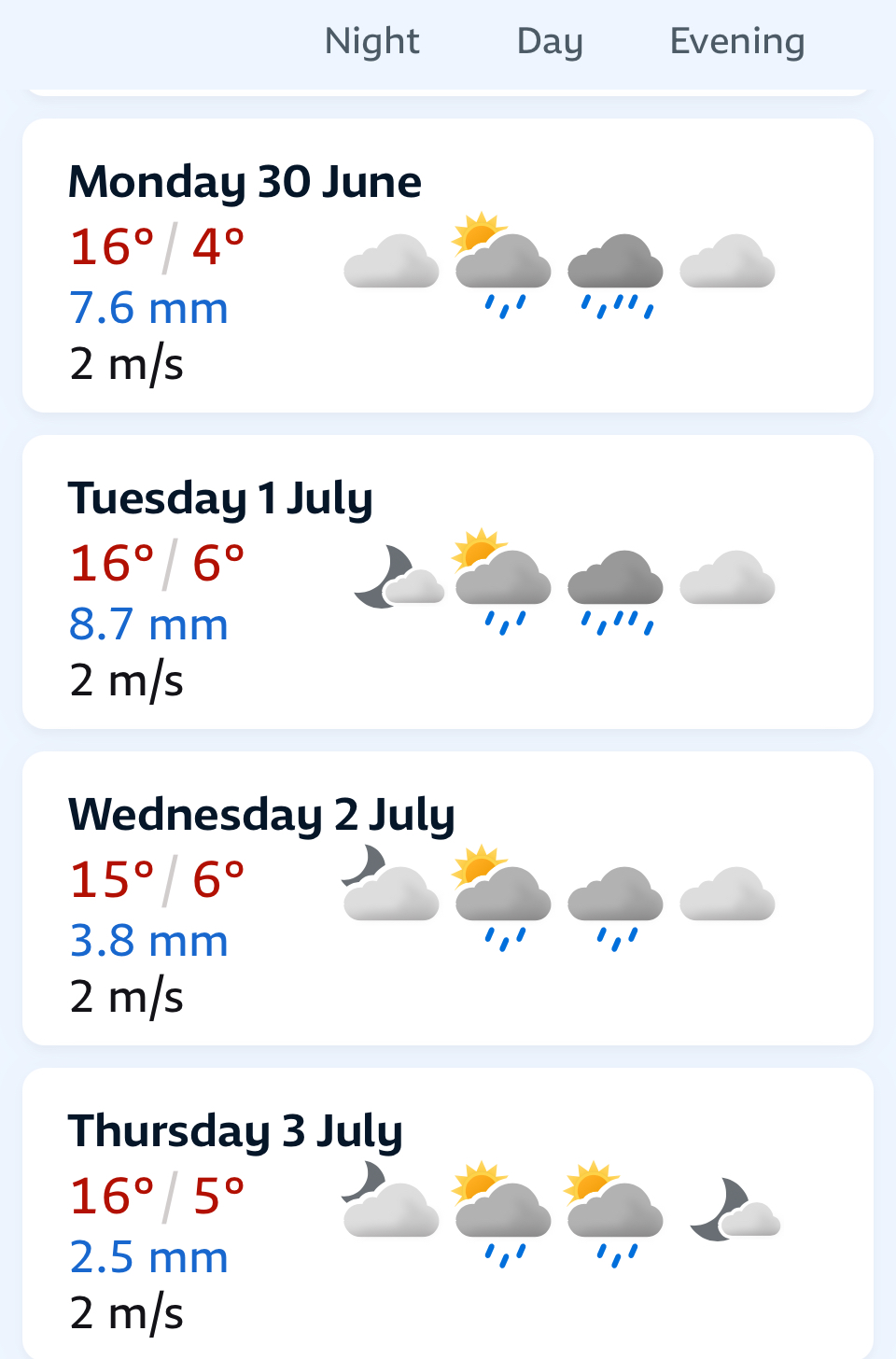Show Thursday 3 July forecast details
Viewport: 896px width, 1359px height.
(448, 1213)
